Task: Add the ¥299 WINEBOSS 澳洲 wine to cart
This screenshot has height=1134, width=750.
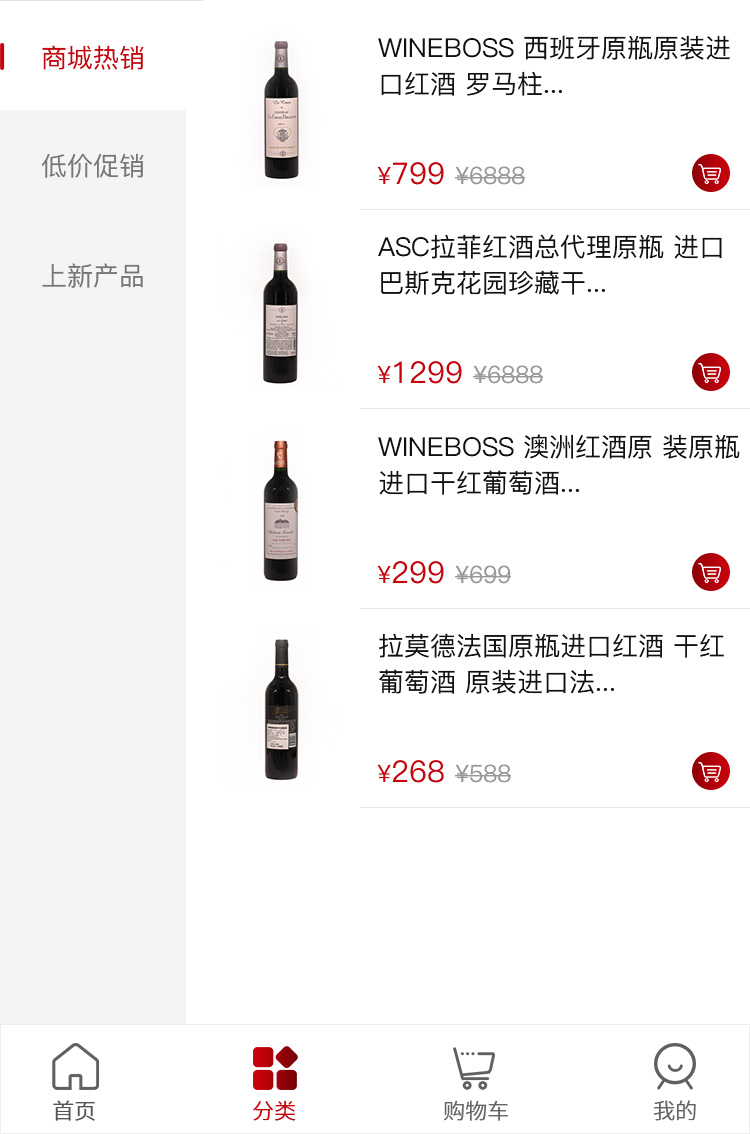Action: [710, 572]
